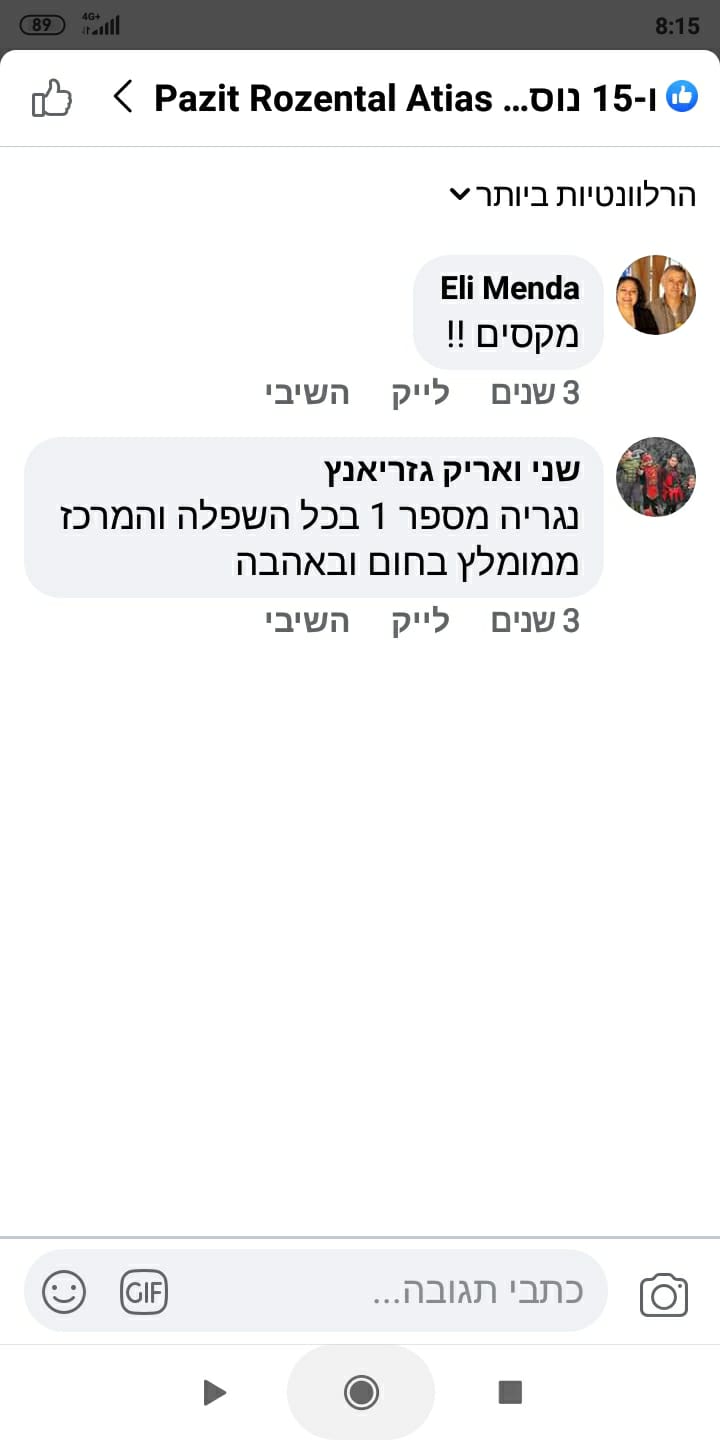The width and height of the screenshot is (720, 1440).
Task: Like the comment by שני ואריק גזריאנץ
Action: (x=420, y=622)
